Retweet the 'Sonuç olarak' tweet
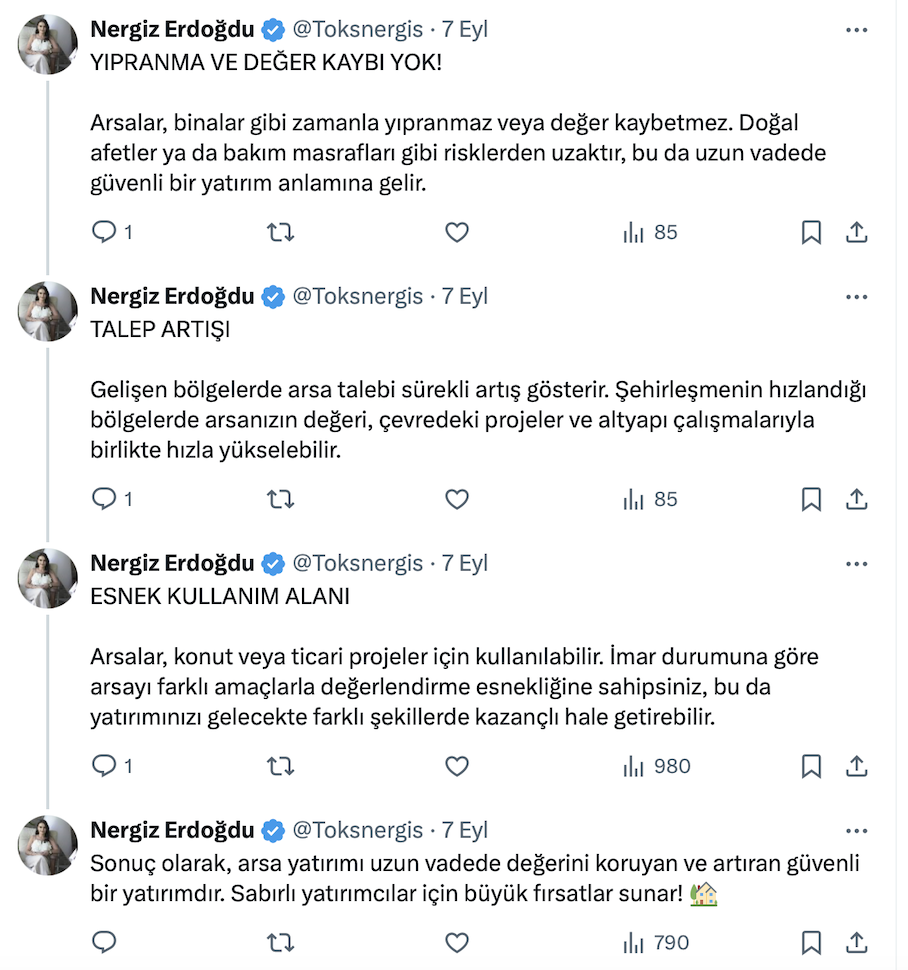Image resolution: width=908 pixels, height=970 pixels. [281, 943]
